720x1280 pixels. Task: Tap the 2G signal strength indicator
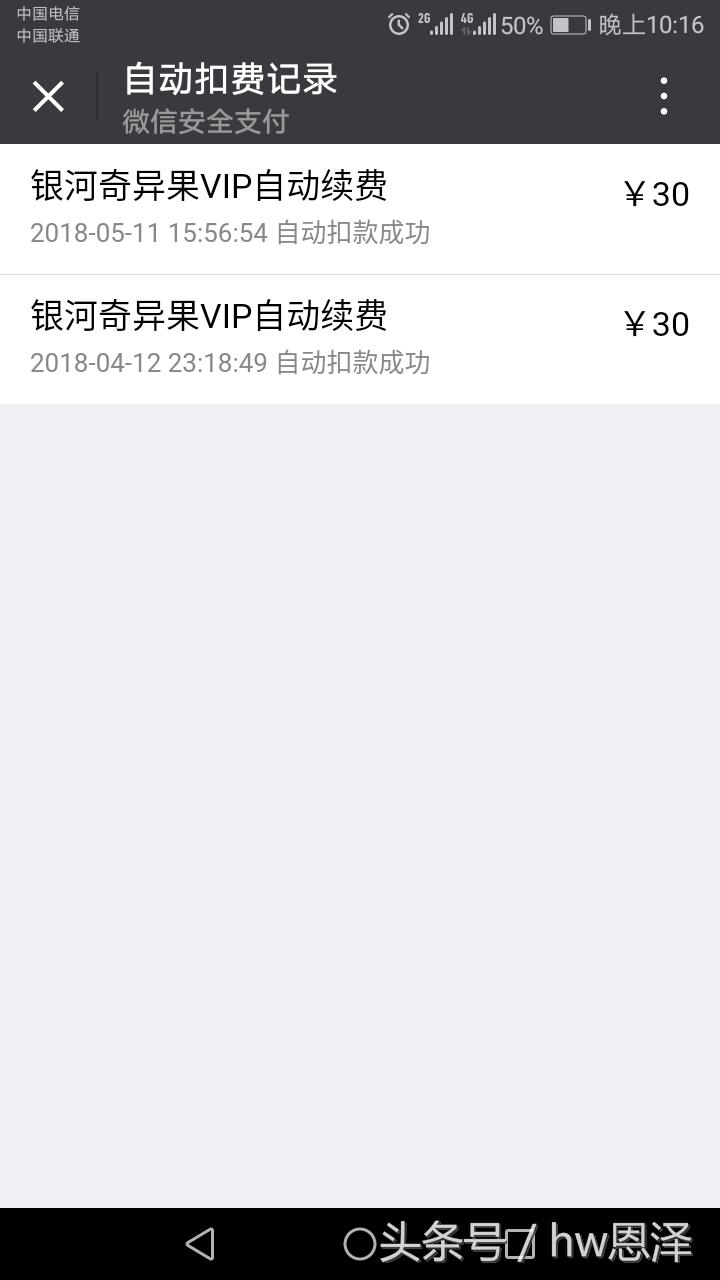pyautogui.click(x=435, y=24)
